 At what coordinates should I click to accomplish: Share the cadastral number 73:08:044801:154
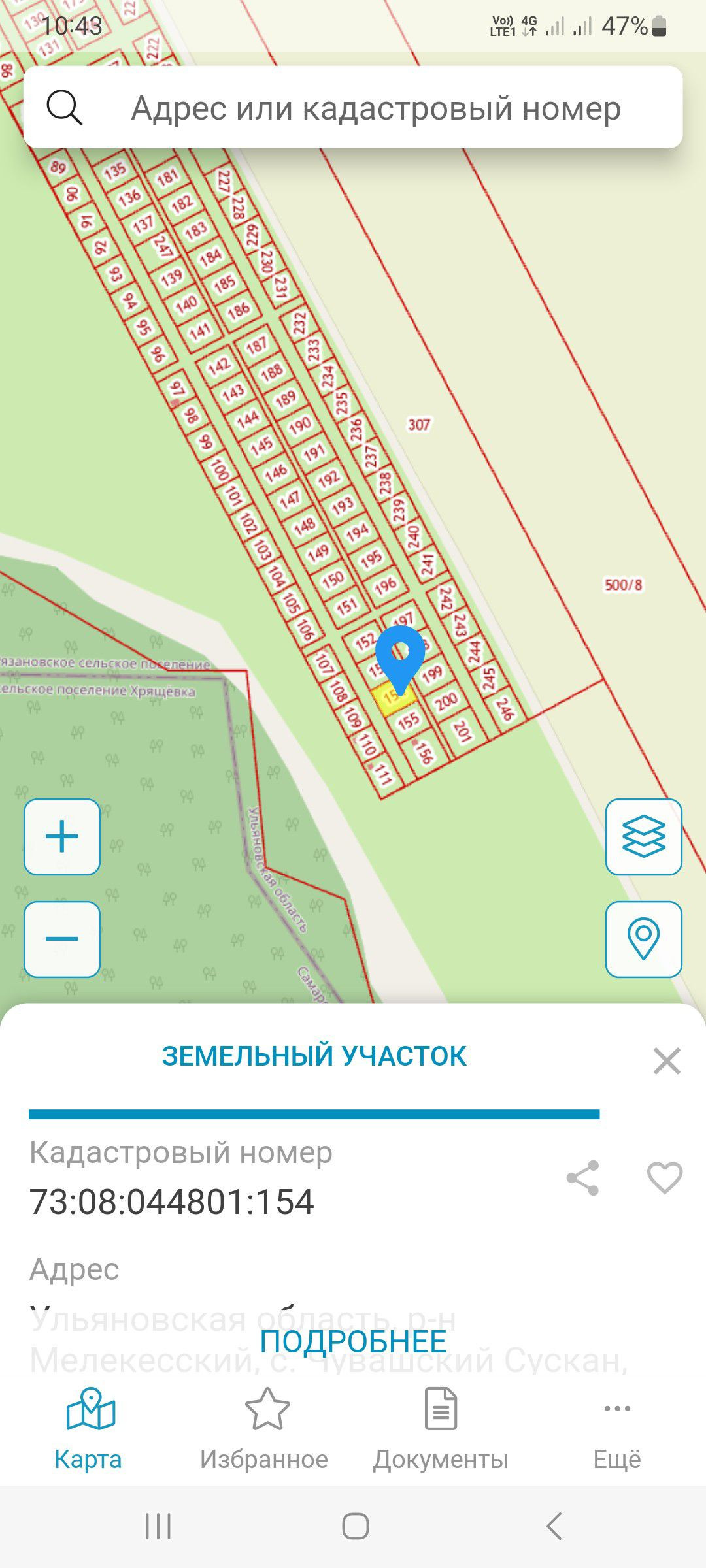coord(582,1178)
